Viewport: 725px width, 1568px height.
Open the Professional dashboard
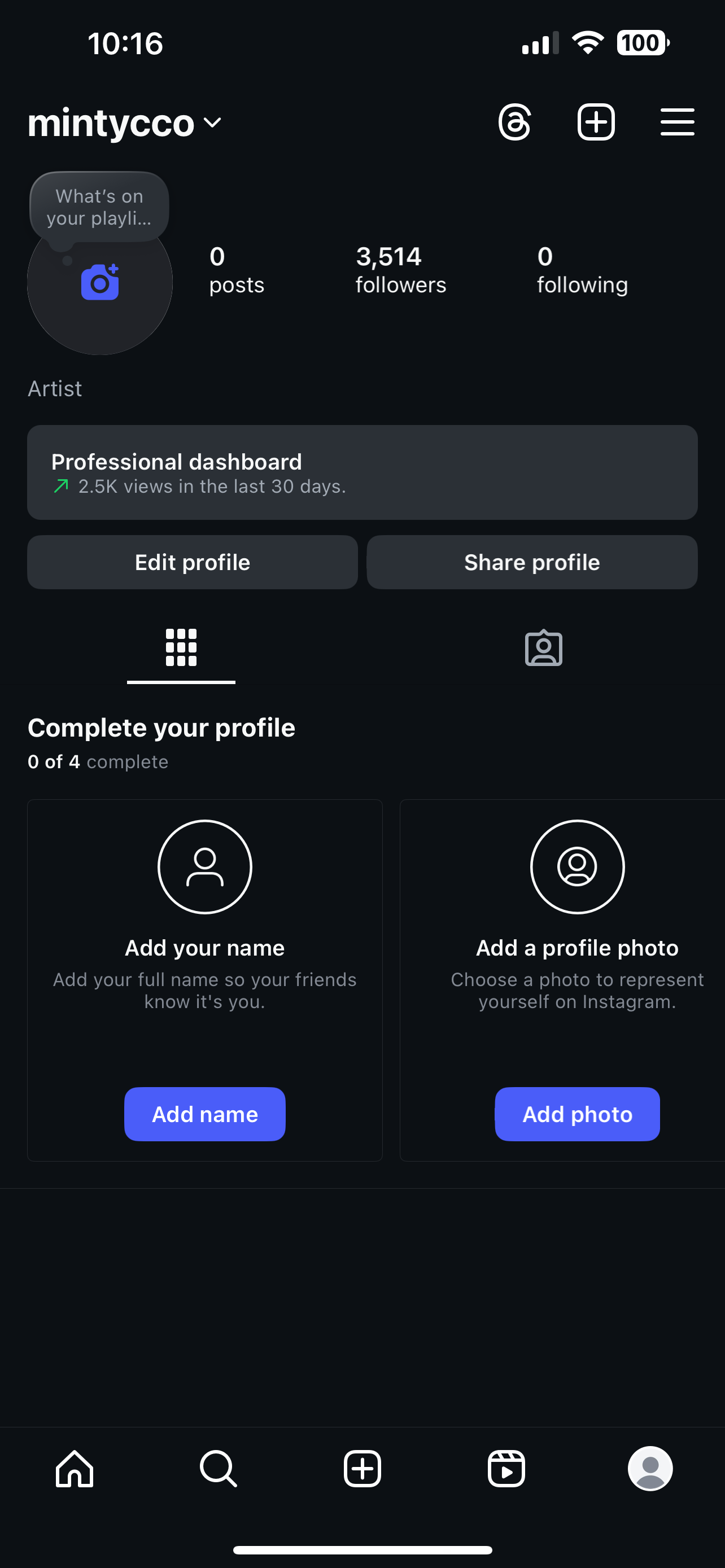pos(362,472)
